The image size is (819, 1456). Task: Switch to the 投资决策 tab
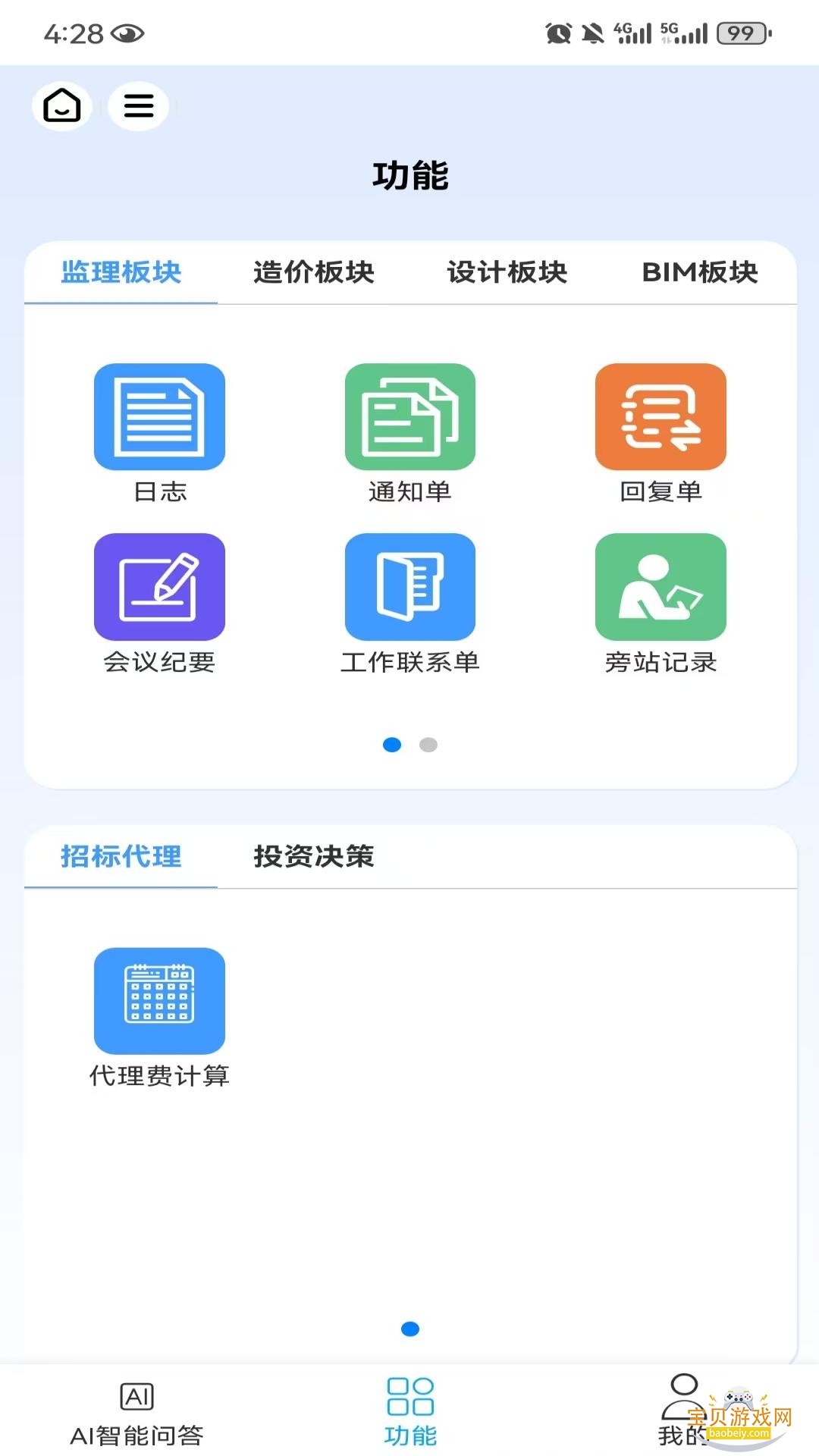click(x=314, y=856)
